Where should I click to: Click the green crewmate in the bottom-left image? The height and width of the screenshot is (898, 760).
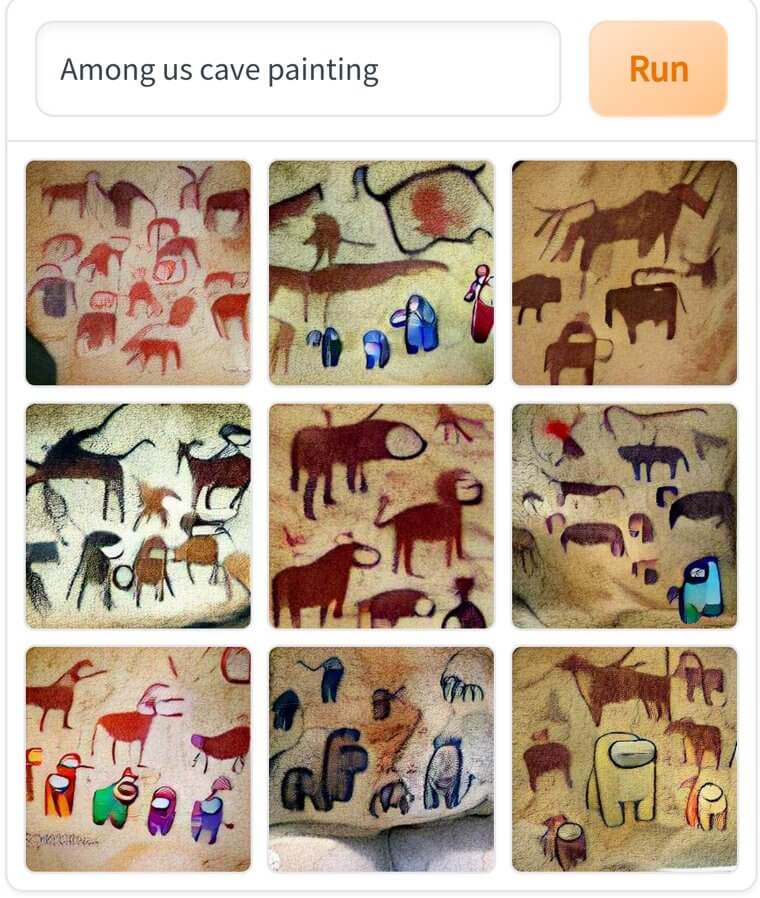click(x=108, y=807)
